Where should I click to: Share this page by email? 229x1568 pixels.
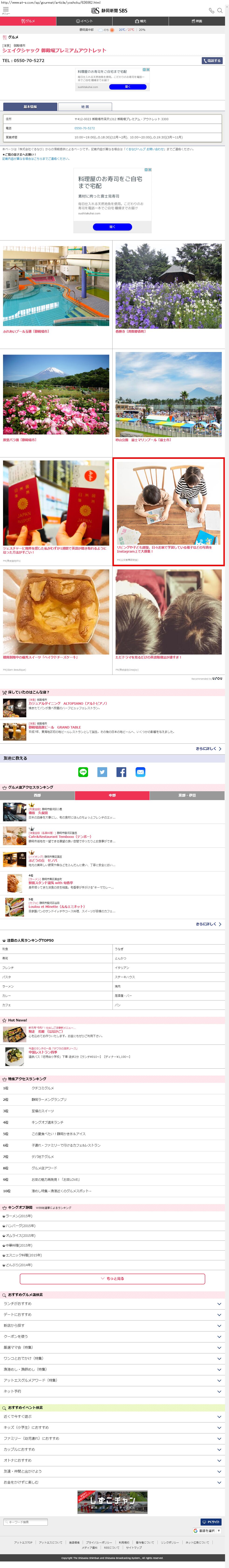click(140, 772)
